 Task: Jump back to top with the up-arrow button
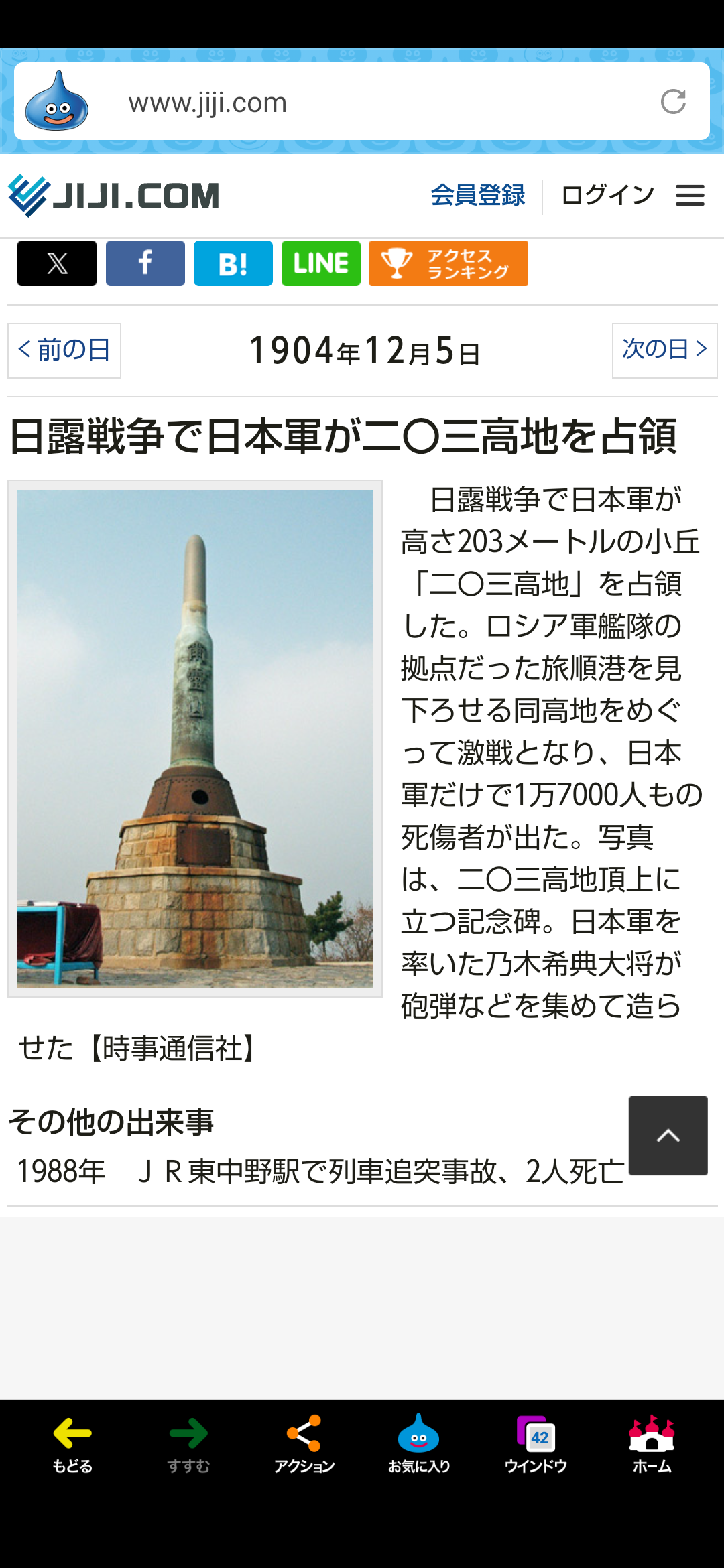[668, 1136]
